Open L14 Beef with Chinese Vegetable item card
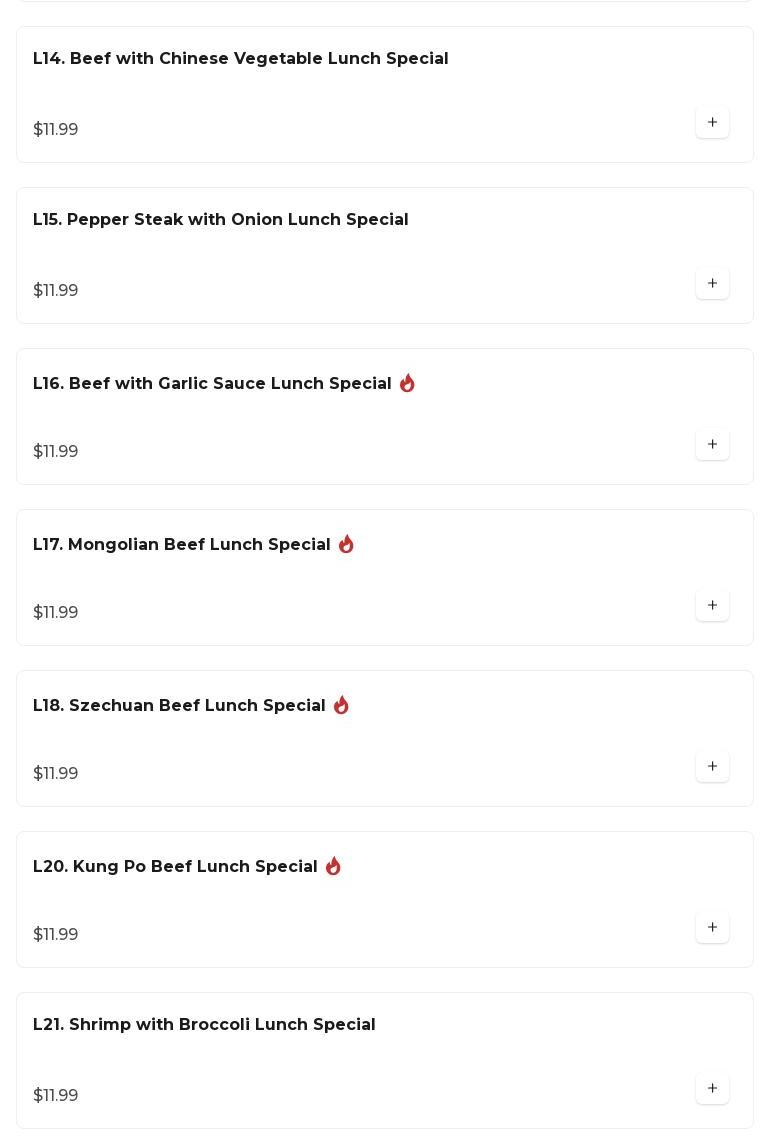770x1140 pixels. pyautogui.click(x=240, y=59)
